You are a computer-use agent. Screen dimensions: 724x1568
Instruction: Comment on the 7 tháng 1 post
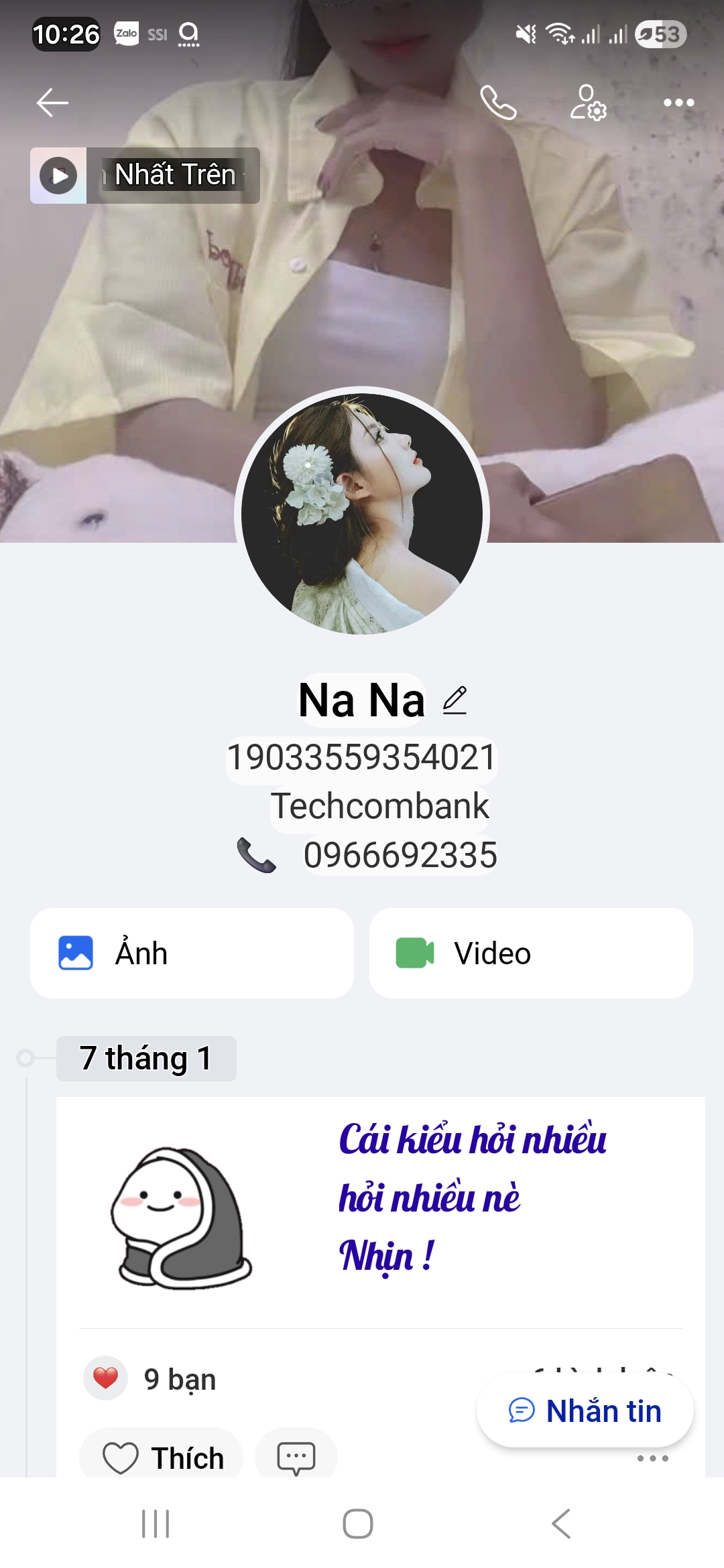(x=296, y=1457)
